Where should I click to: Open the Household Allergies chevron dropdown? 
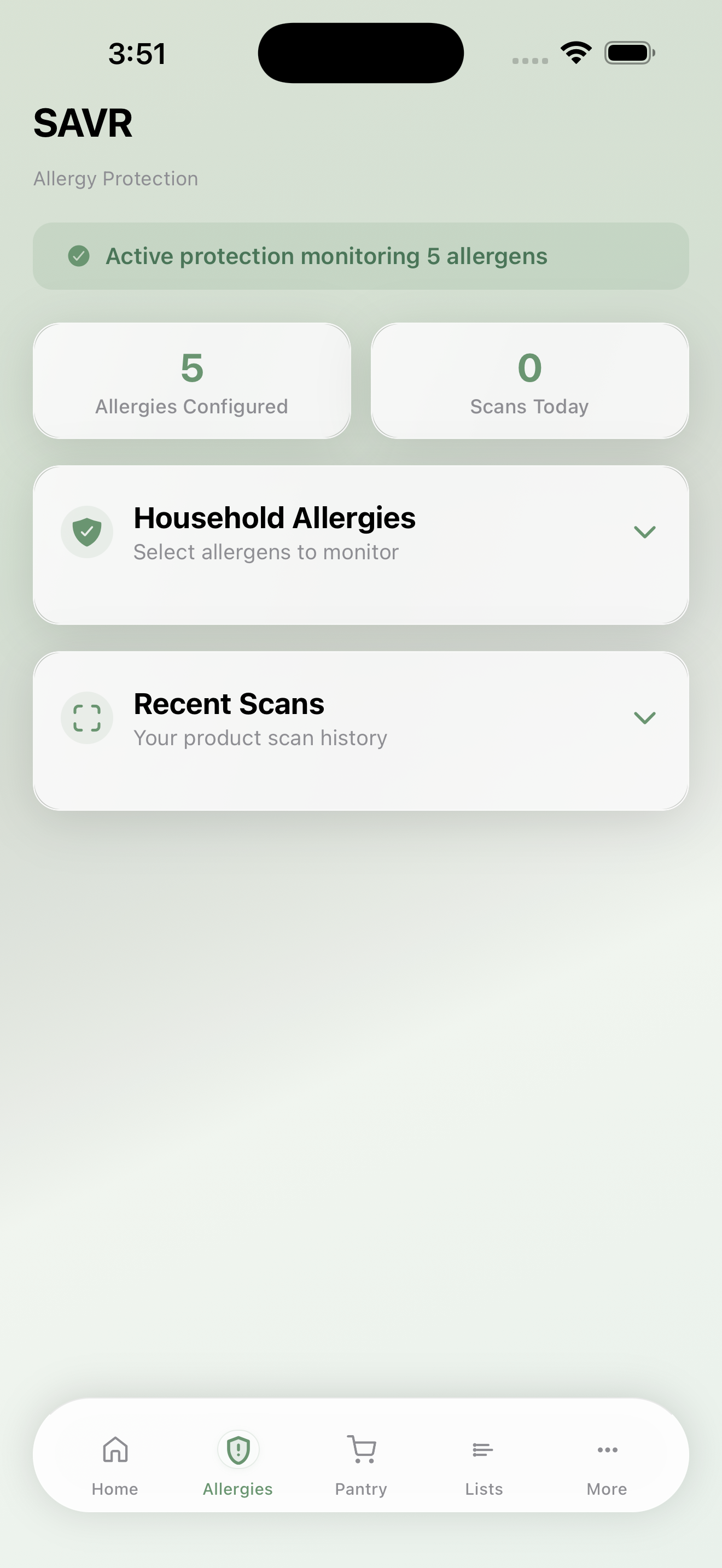pos(645,531)
